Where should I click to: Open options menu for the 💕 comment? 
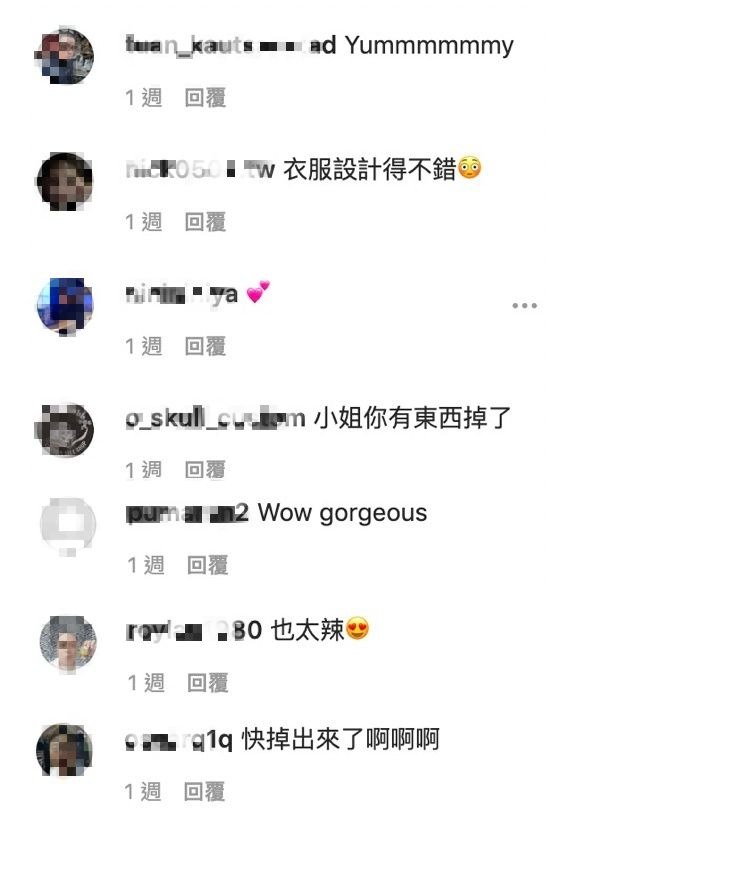525,305
